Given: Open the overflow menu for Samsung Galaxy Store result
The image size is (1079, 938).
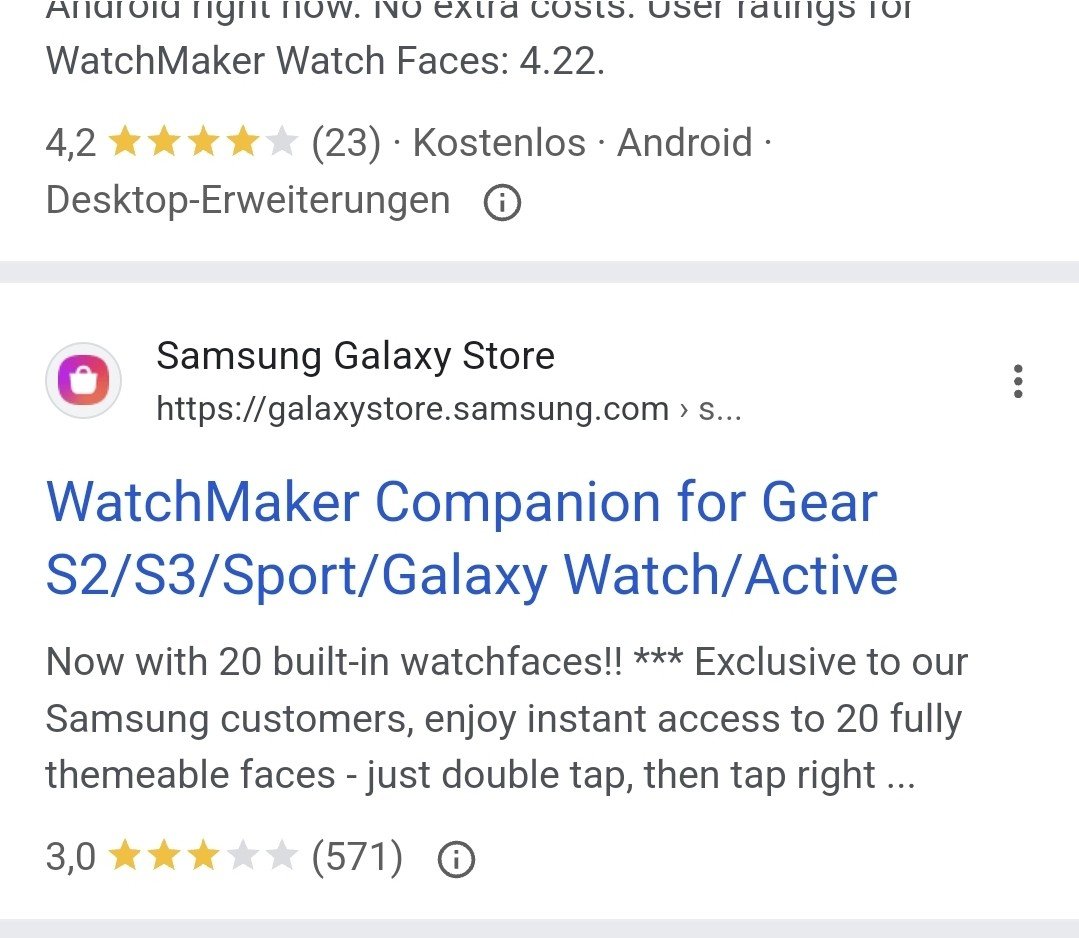Looking at the screenshot, I should coord(1017,382).
